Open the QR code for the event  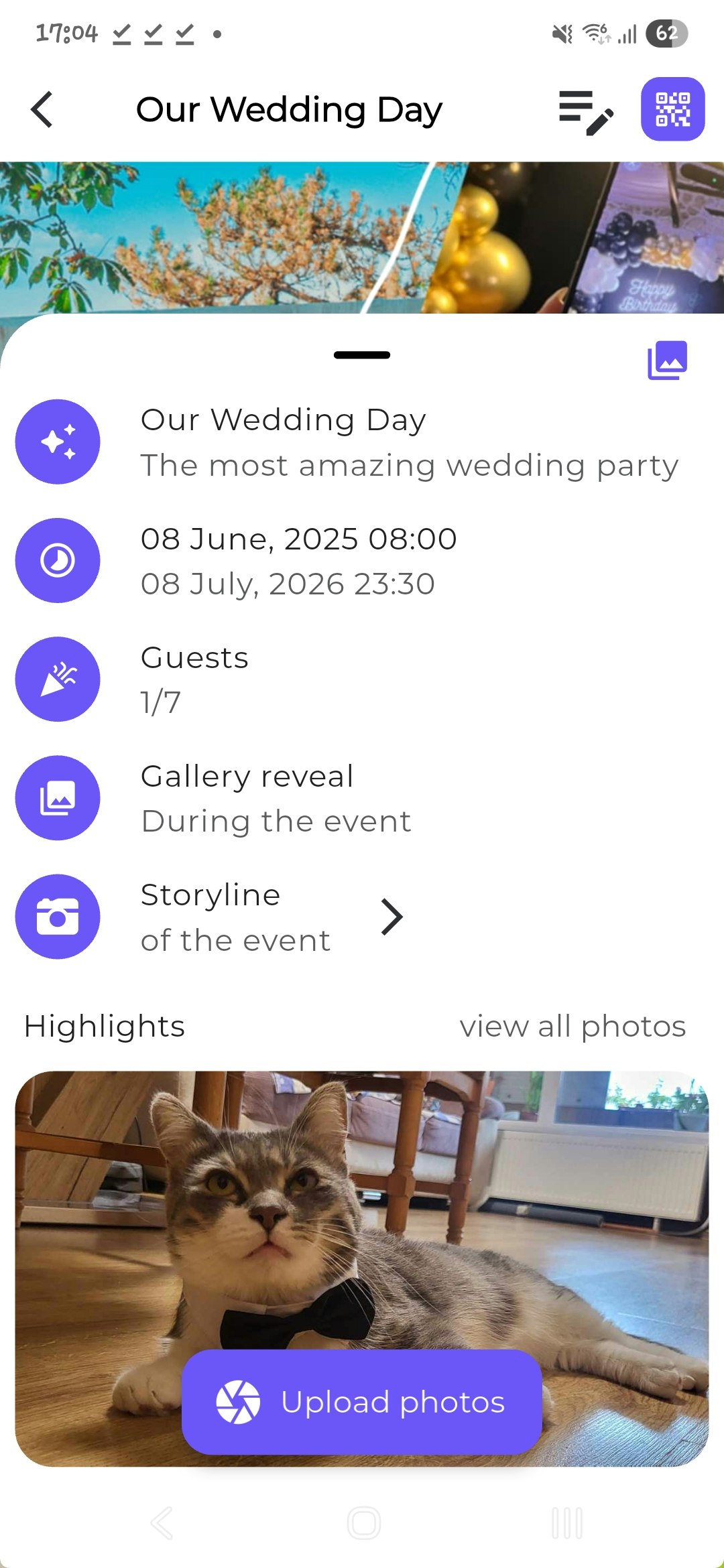(674, 109)
